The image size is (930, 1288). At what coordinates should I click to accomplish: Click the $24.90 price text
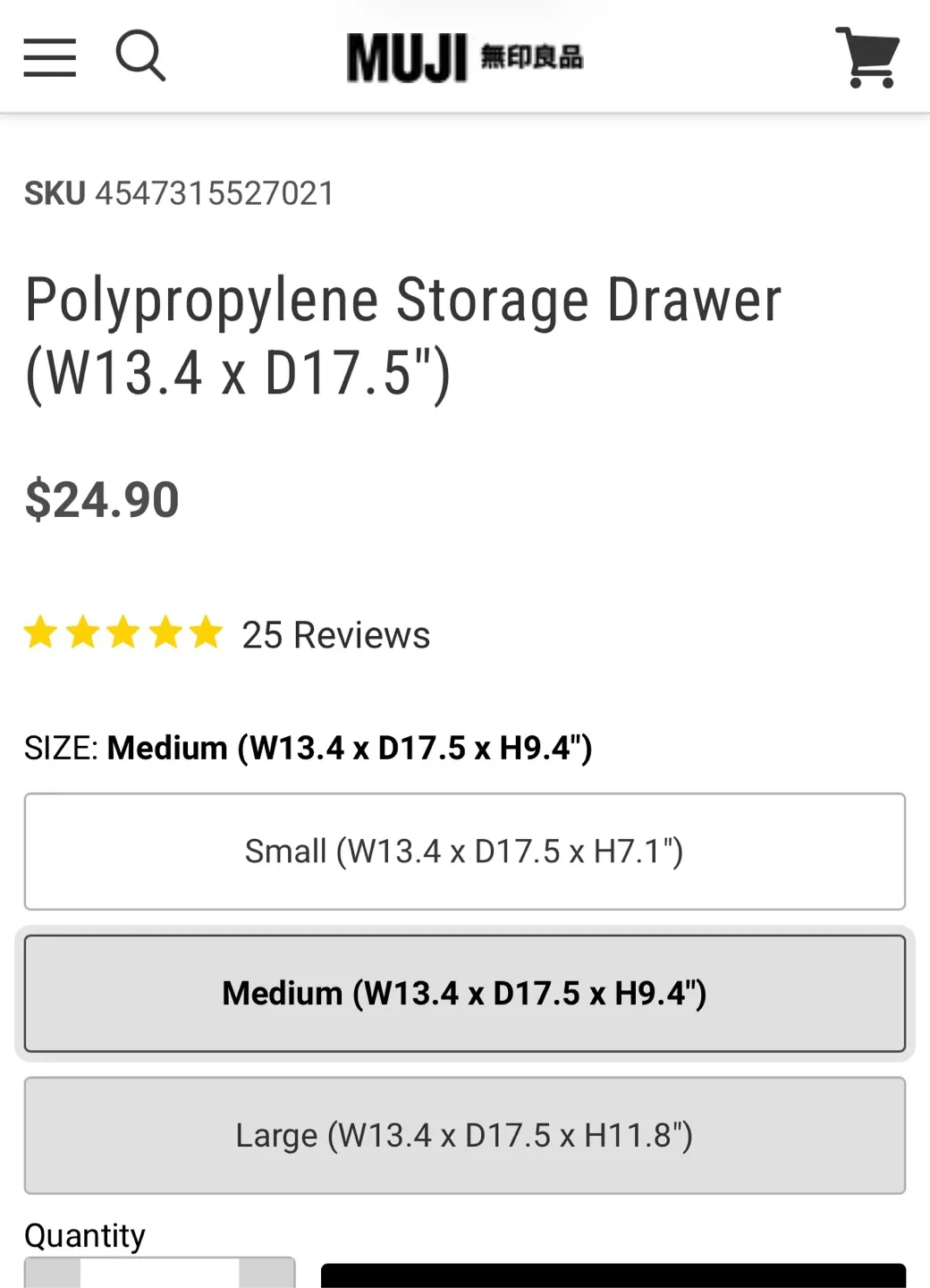click(x=101, y=499)
